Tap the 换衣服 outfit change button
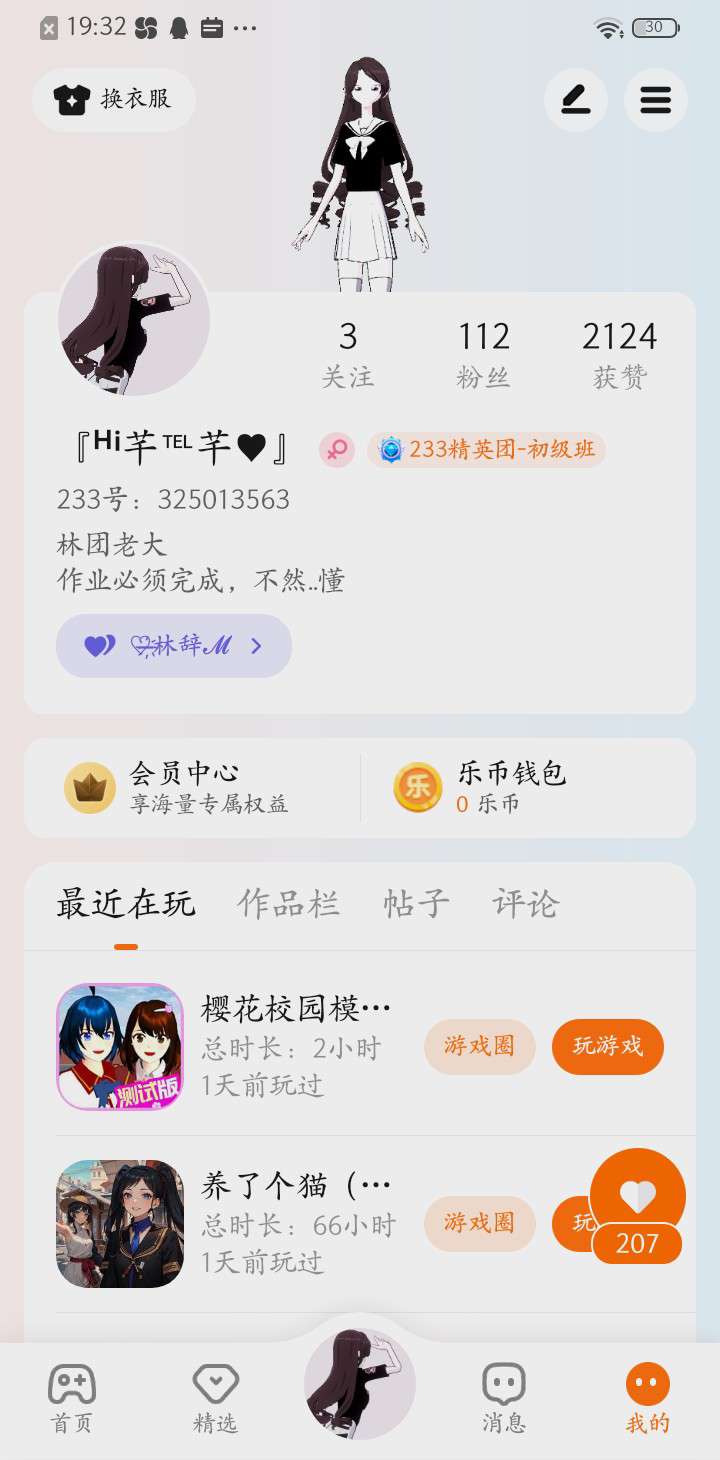Screen dimensions: 720x1460 pos(113,100)
